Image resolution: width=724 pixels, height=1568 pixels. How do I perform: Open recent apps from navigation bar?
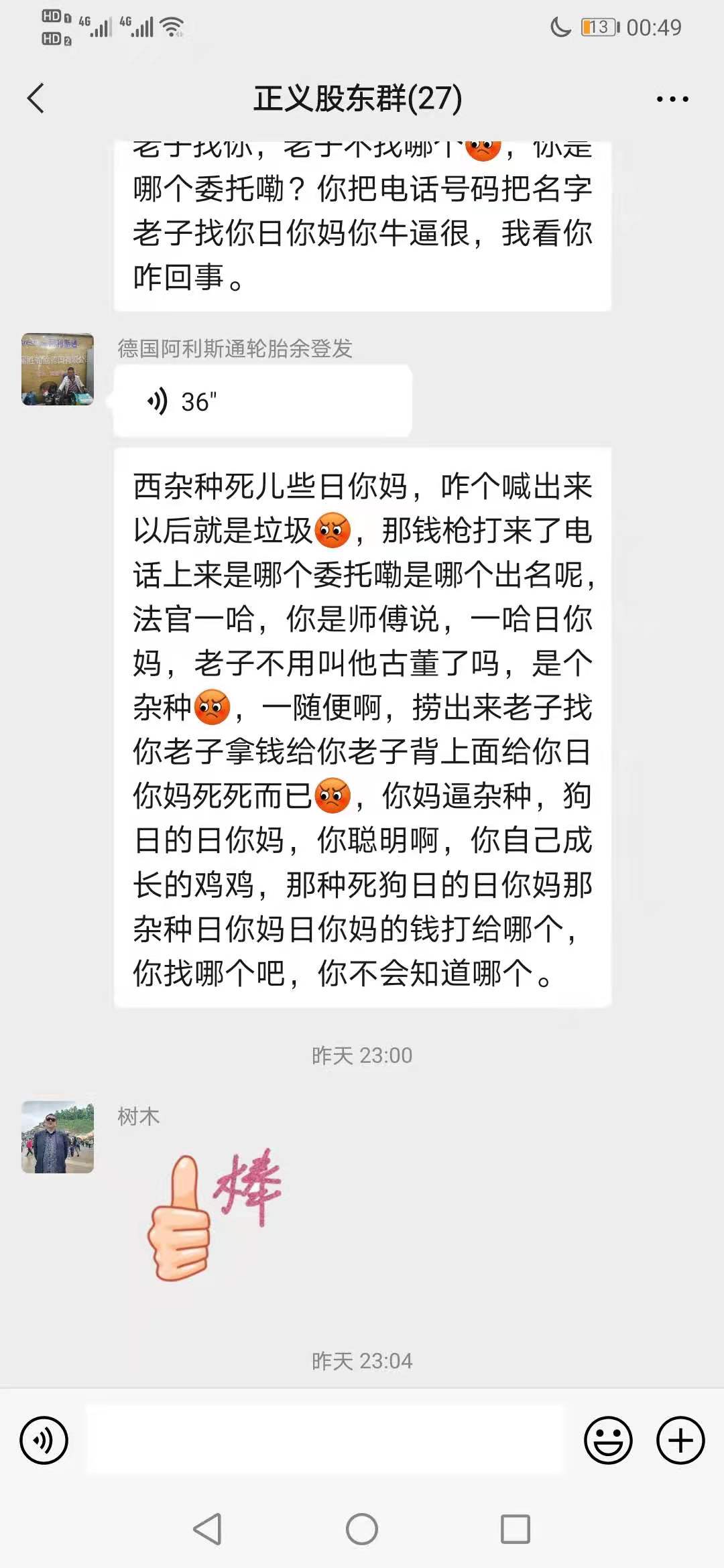(x=516, y=1530)
